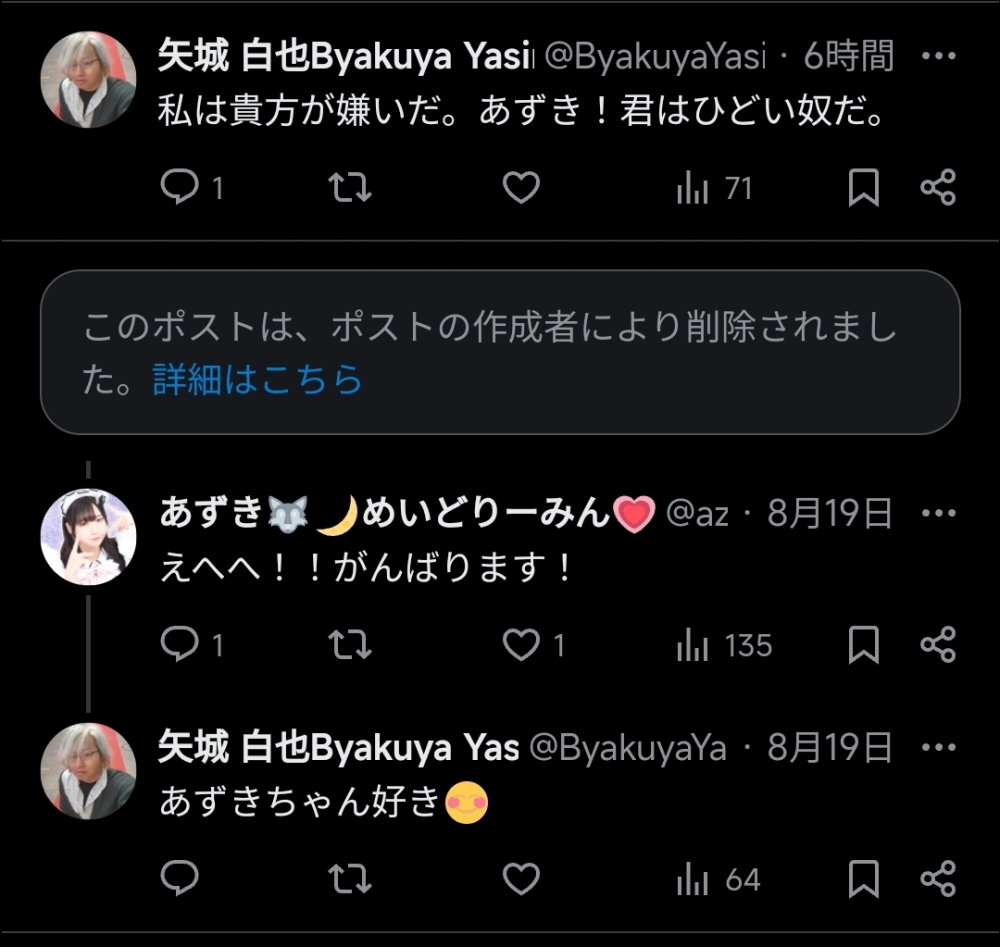This screenshot has height=947, width=1000.
Task: Bookmark the えへへ！！がんばります！ post
Action: pos(863,645)
